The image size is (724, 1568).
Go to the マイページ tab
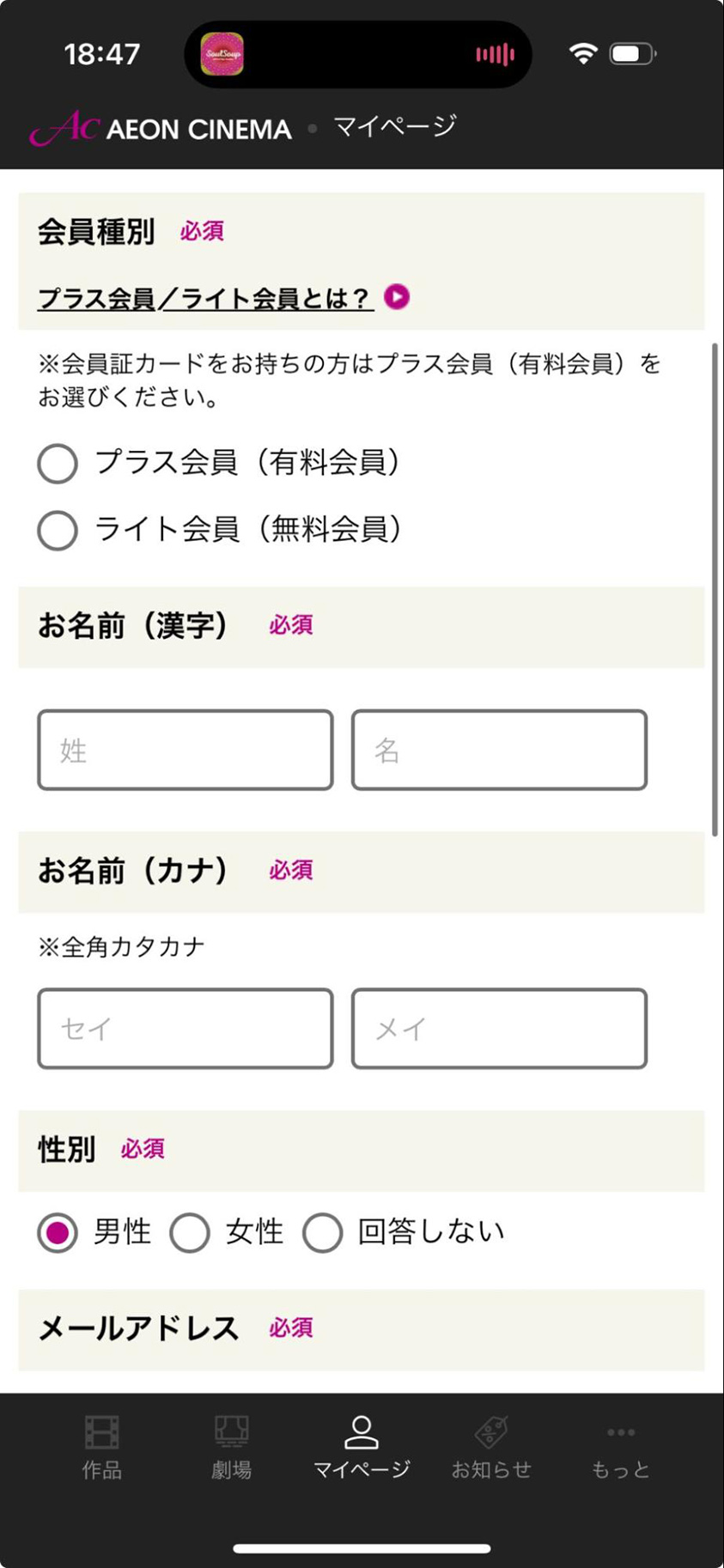(x=362, y=1448)
